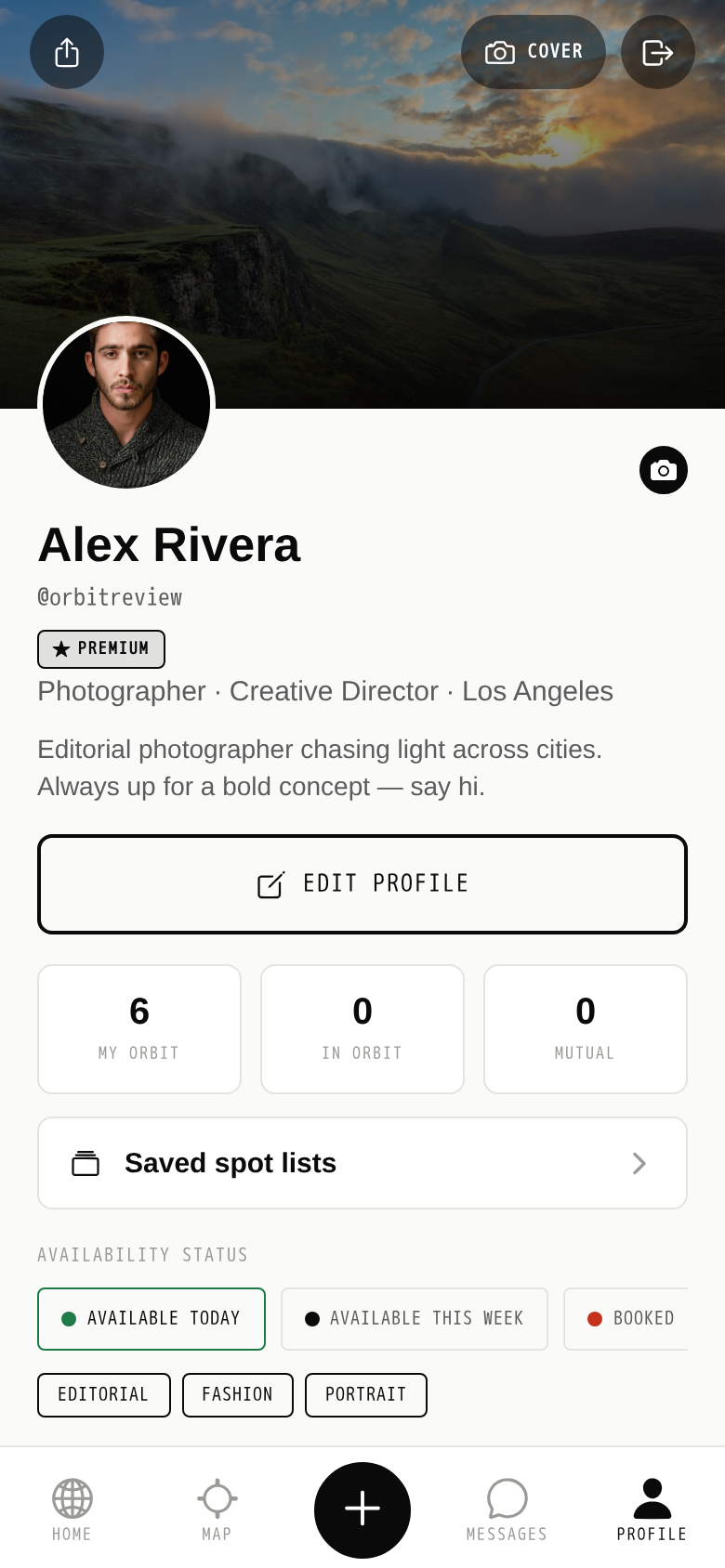This screenshot has height=1568, width=725.
Task: Tap the Profile tab
Action: (652, 1509)
